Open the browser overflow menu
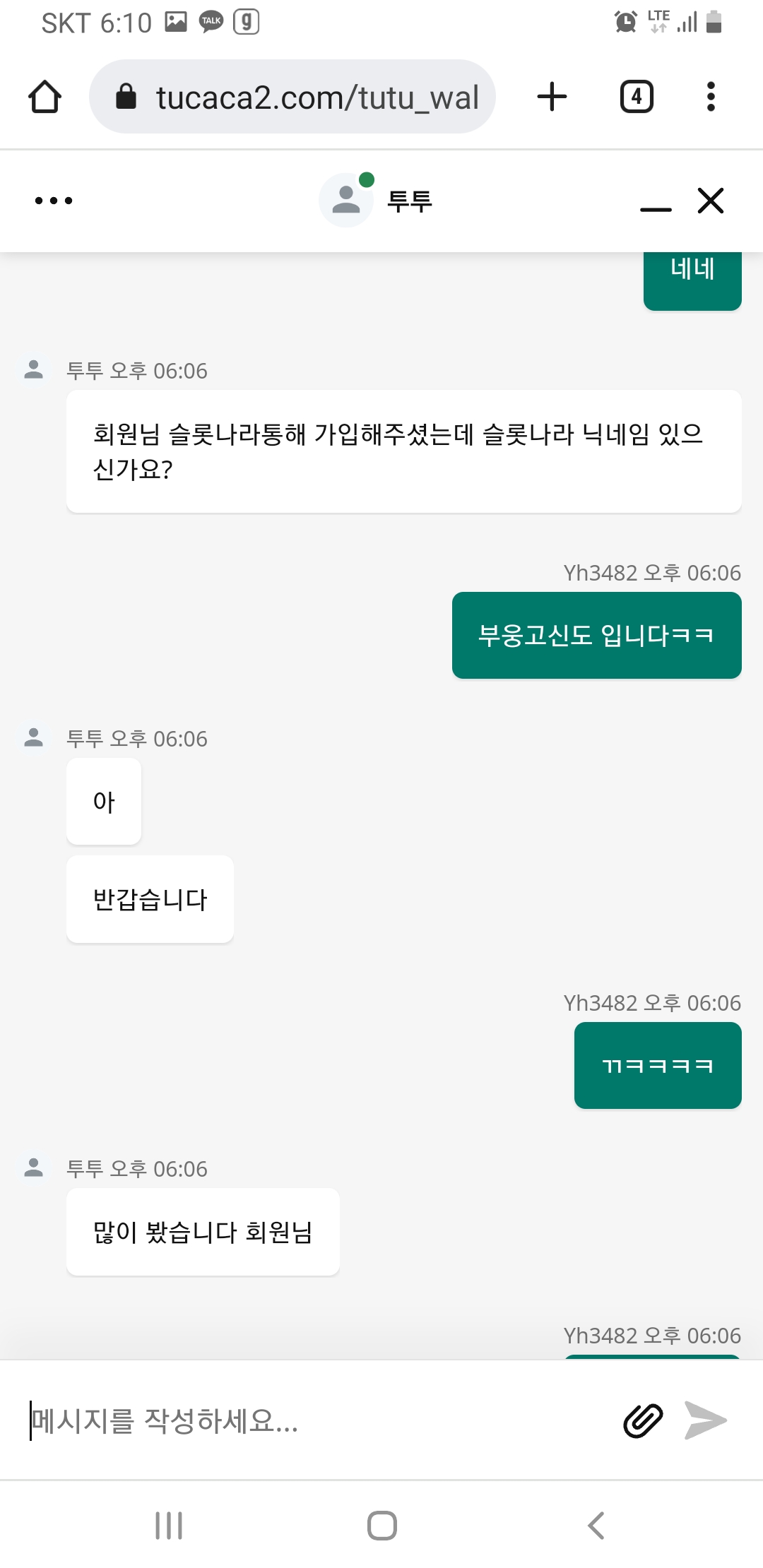Screen dimensions: 763x1568 point(711,97)
